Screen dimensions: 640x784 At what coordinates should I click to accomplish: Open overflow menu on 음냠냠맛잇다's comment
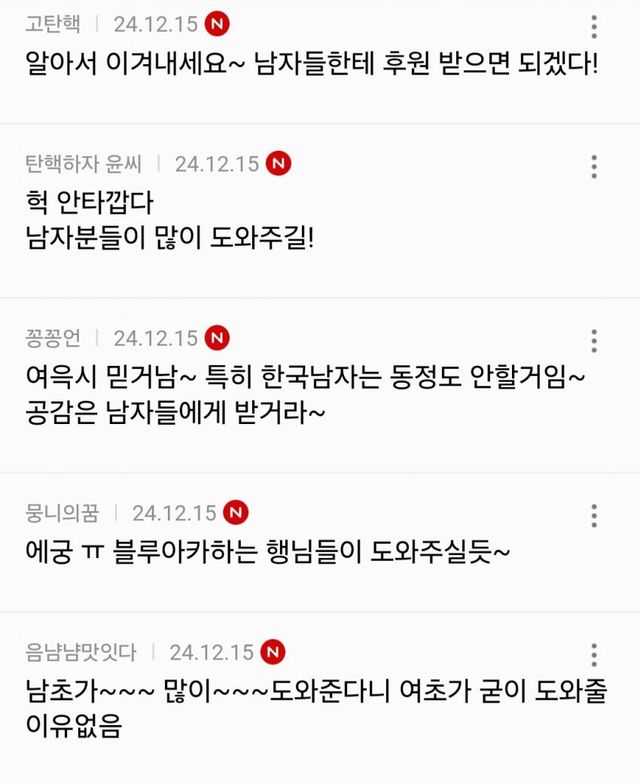point(595,655)
